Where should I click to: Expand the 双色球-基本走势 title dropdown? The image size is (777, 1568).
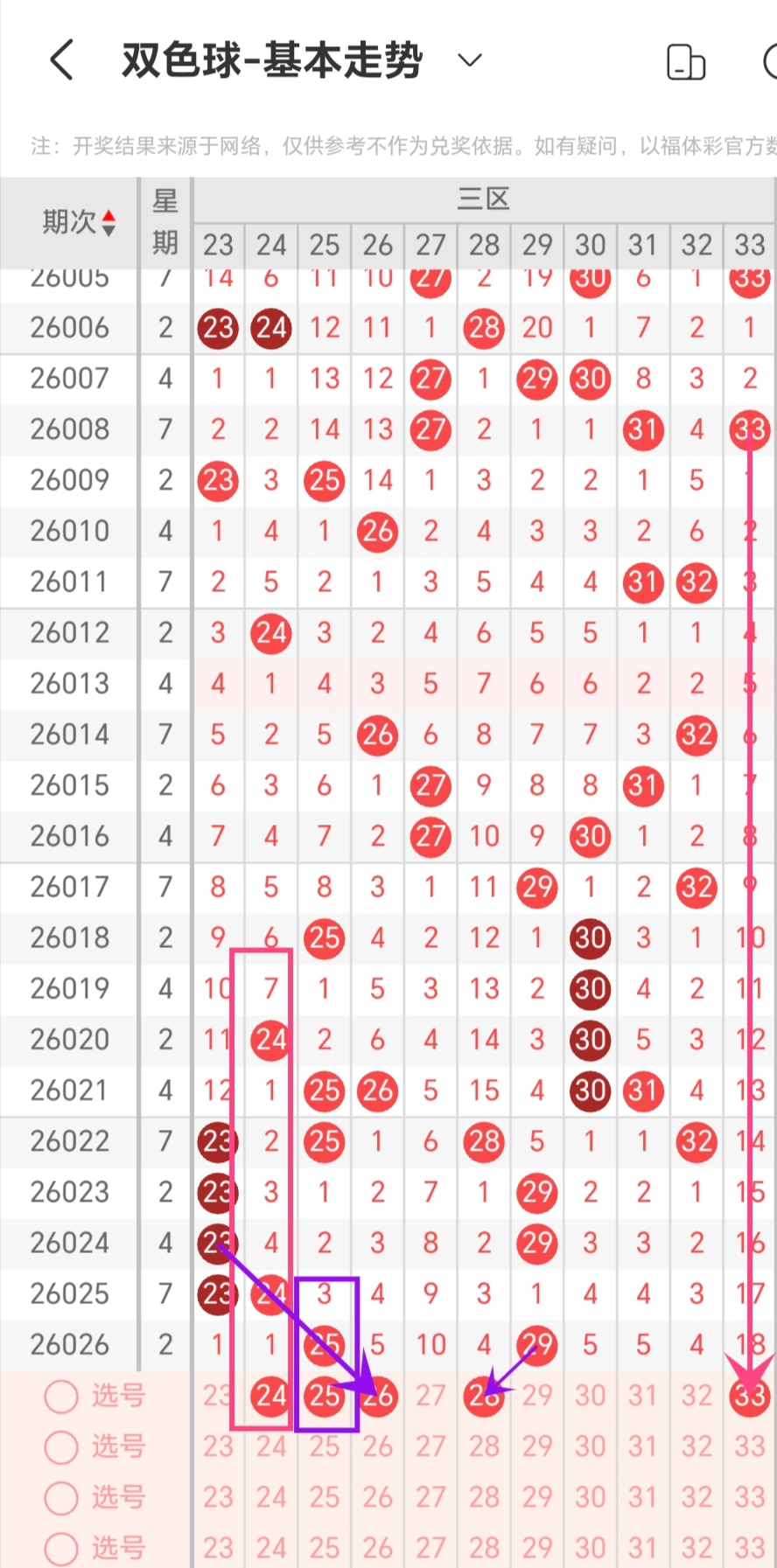coord(470,60)
